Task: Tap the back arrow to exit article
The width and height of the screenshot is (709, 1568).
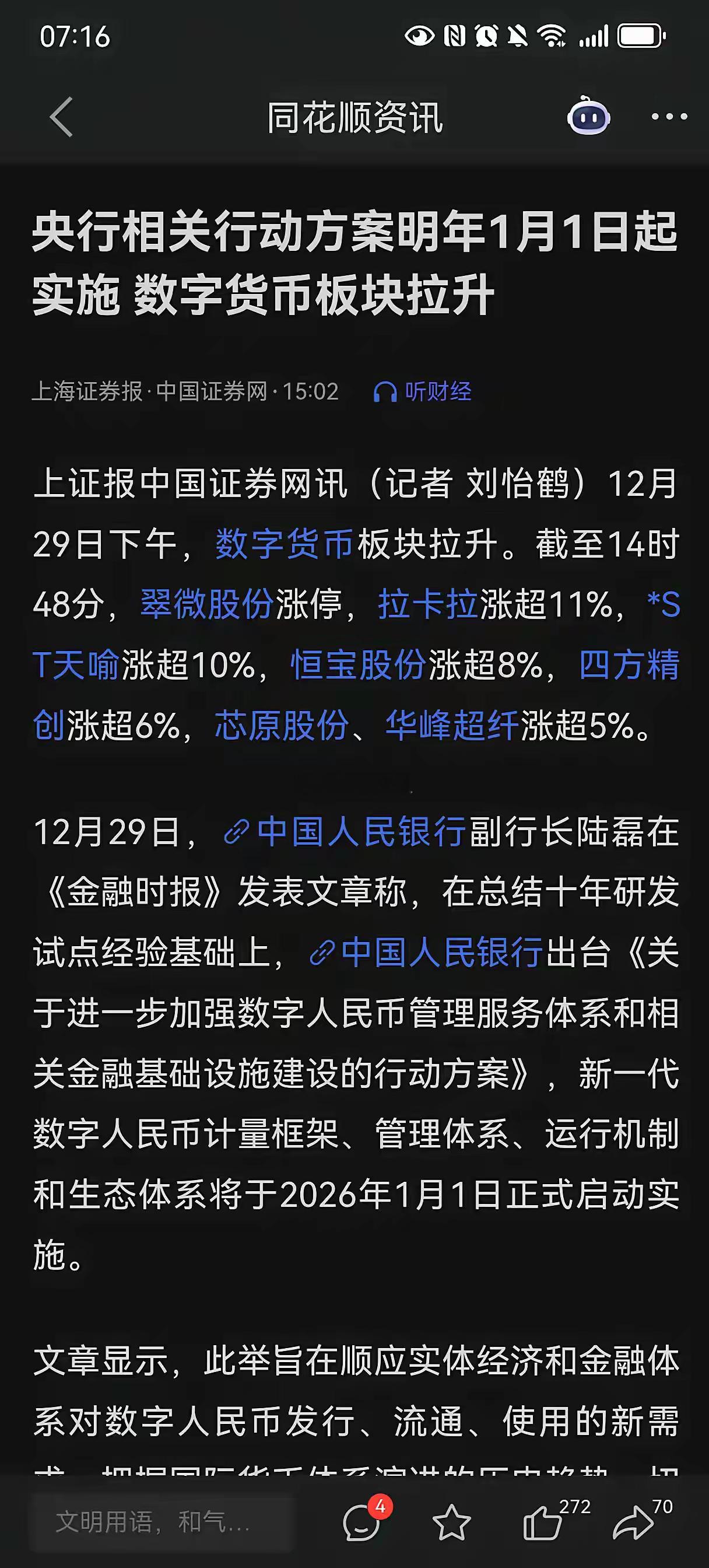Action: (61, 117)
